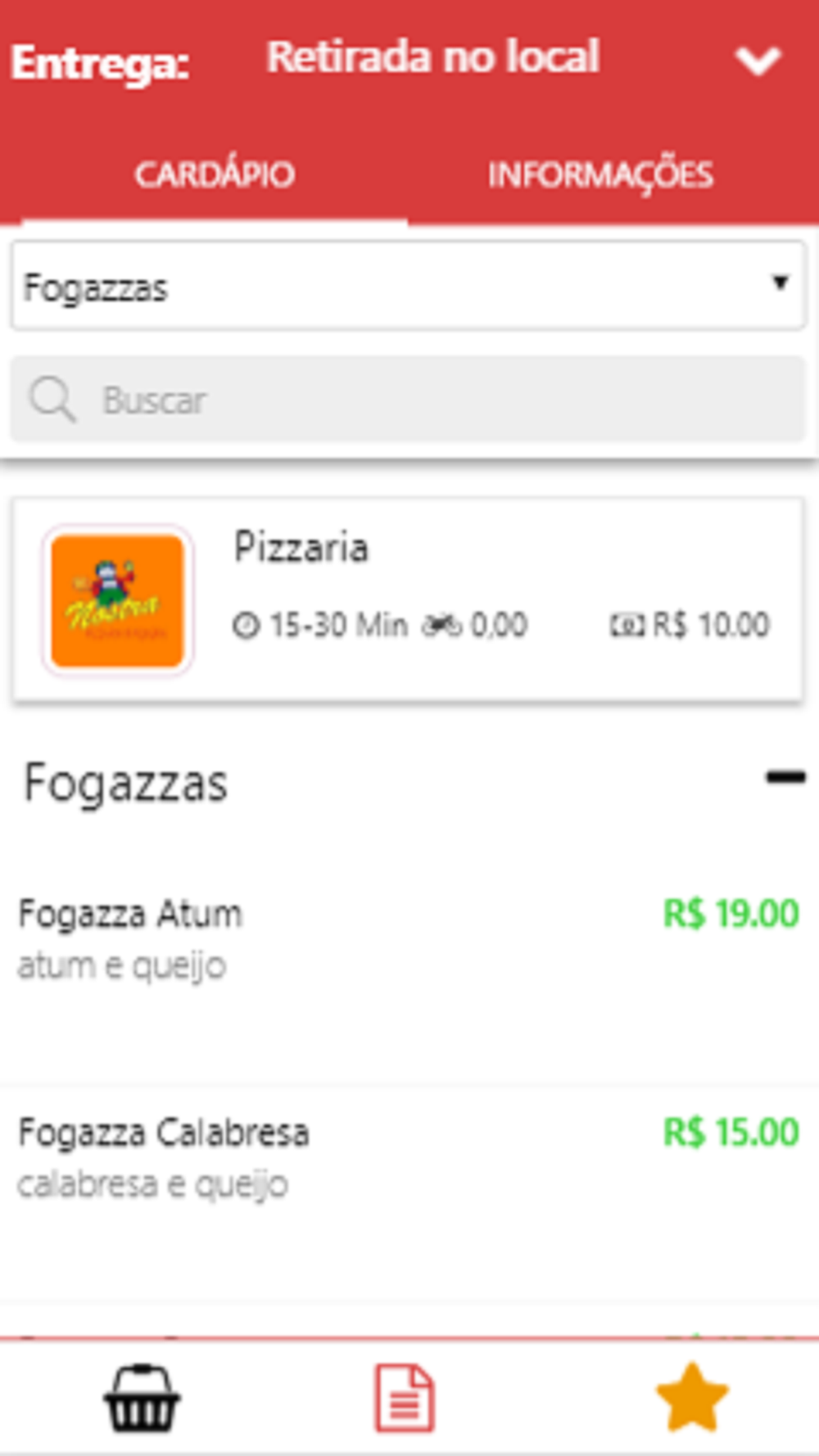Open favorites star
Screen dimensions: 819x1456
pos(692,1398)
